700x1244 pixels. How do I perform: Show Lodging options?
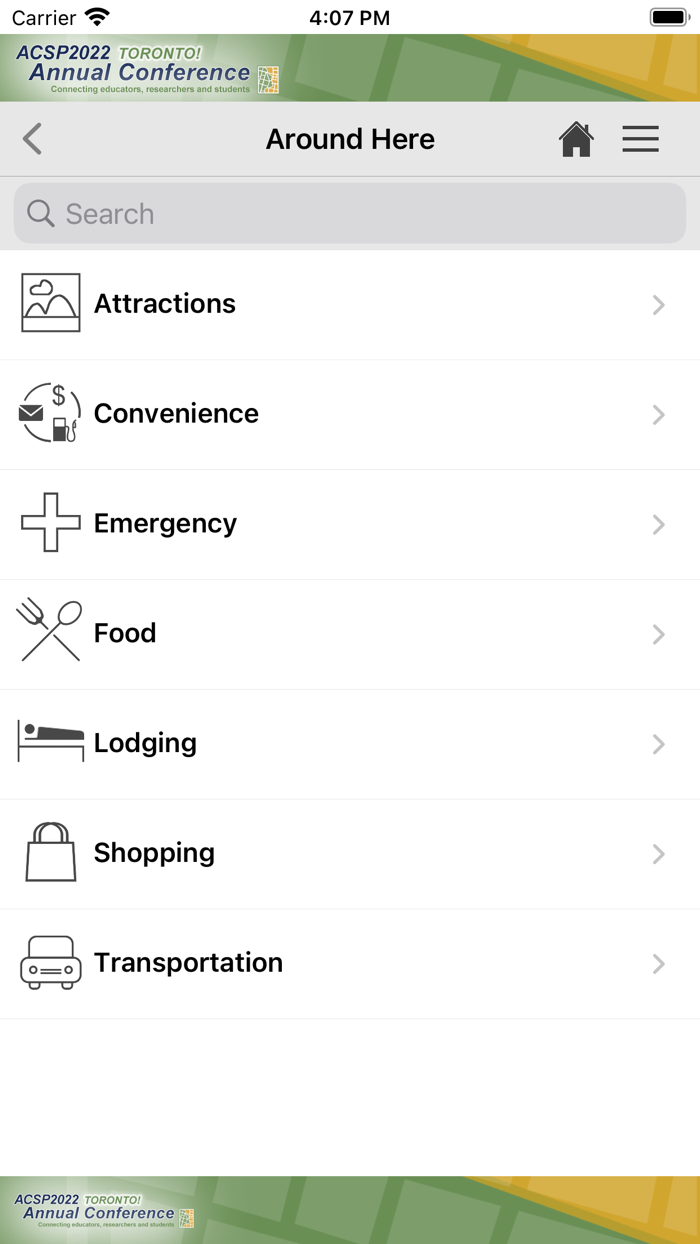350,744
